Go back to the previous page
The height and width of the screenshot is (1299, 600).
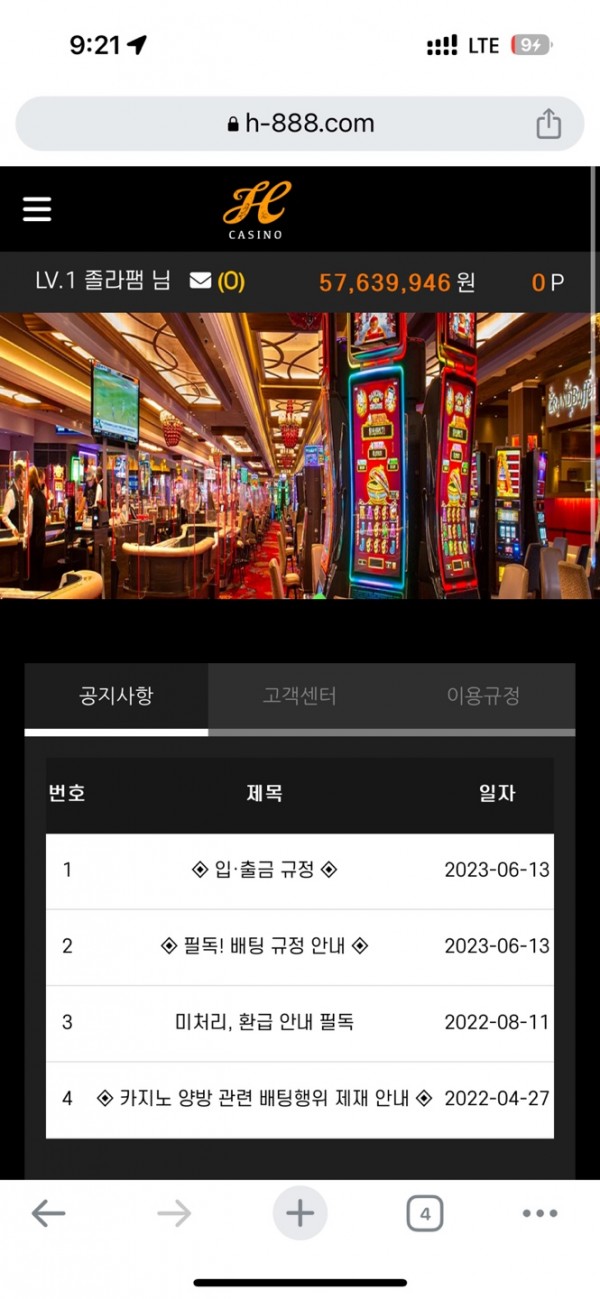(x=48, y=1214)
